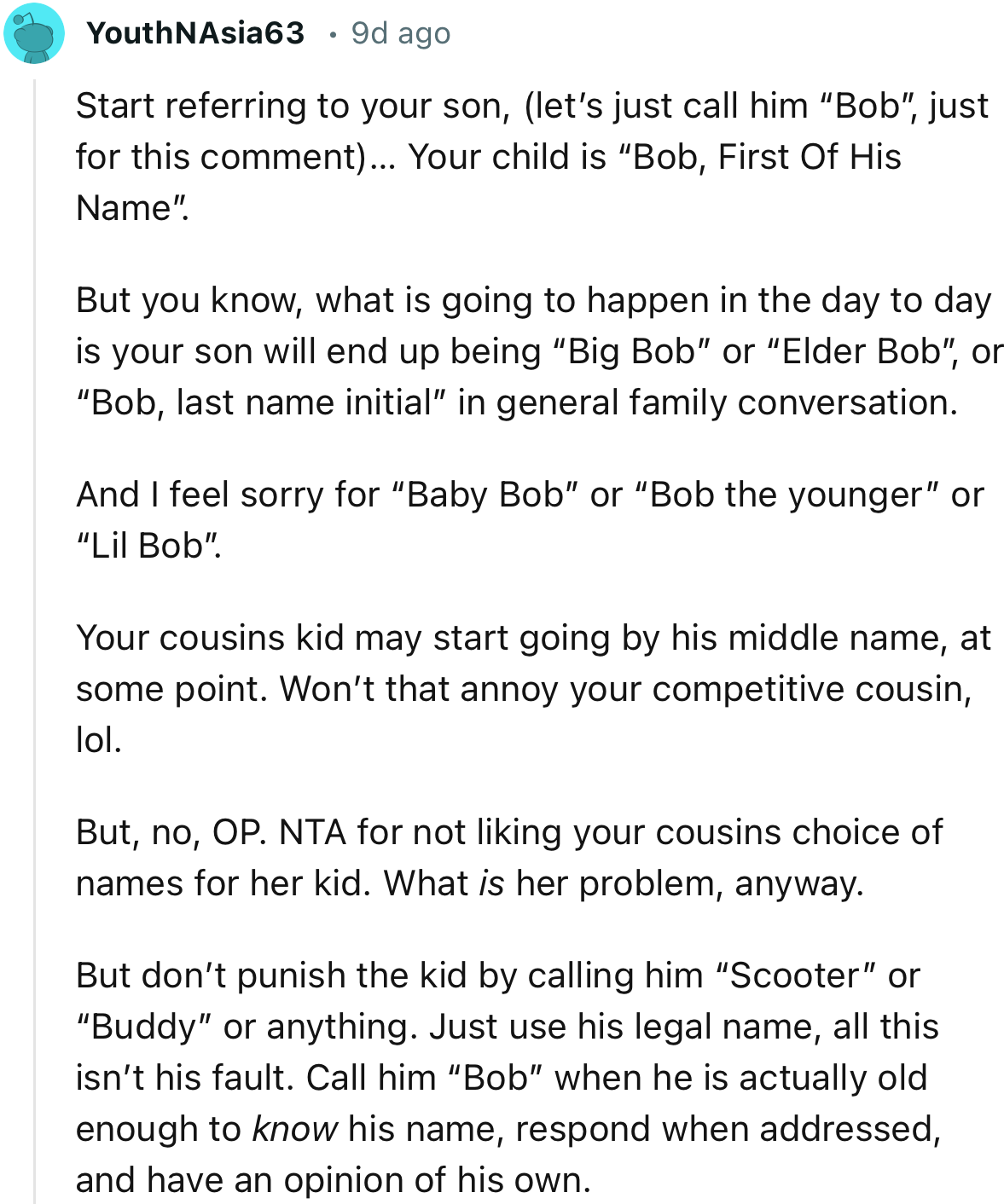Open YouthNAsia63's profile via username link
The image size is (1004, 1204).
pyautogui.click(x=196, y=34)
